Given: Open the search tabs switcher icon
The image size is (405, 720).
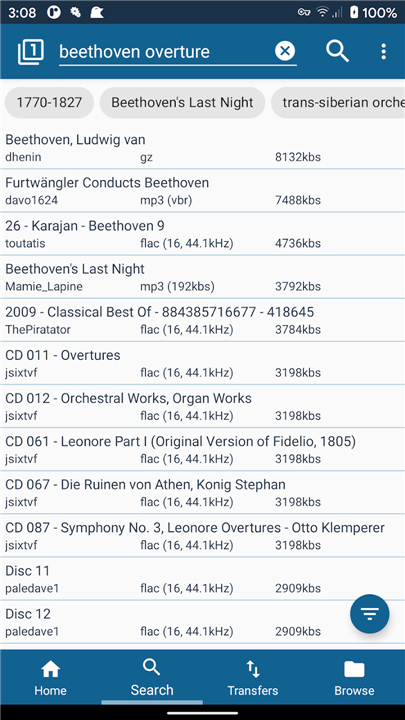Looking at the screenshot, I should pyautogui.click(x=30, y=51).
